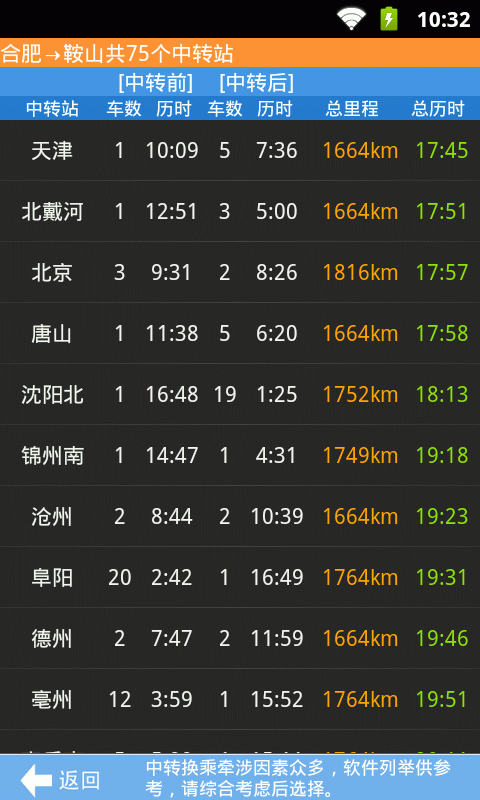Select the 北戴河 transfer option

point(240,211)
